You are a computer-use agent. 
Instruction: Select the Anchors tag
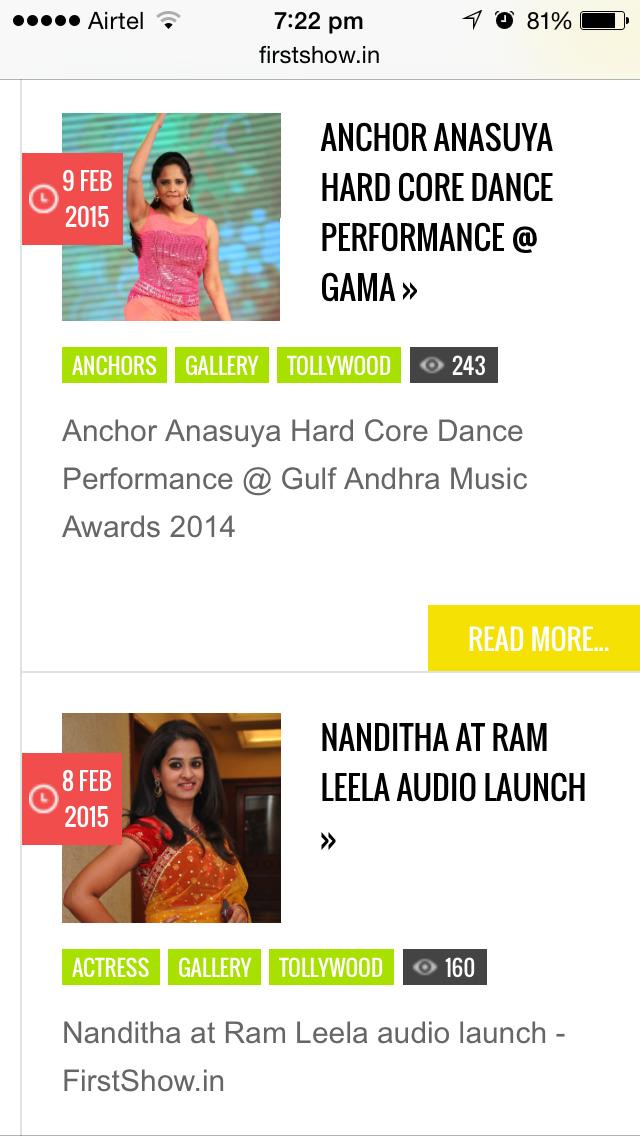pyautogui.click(x=114, y=365)
